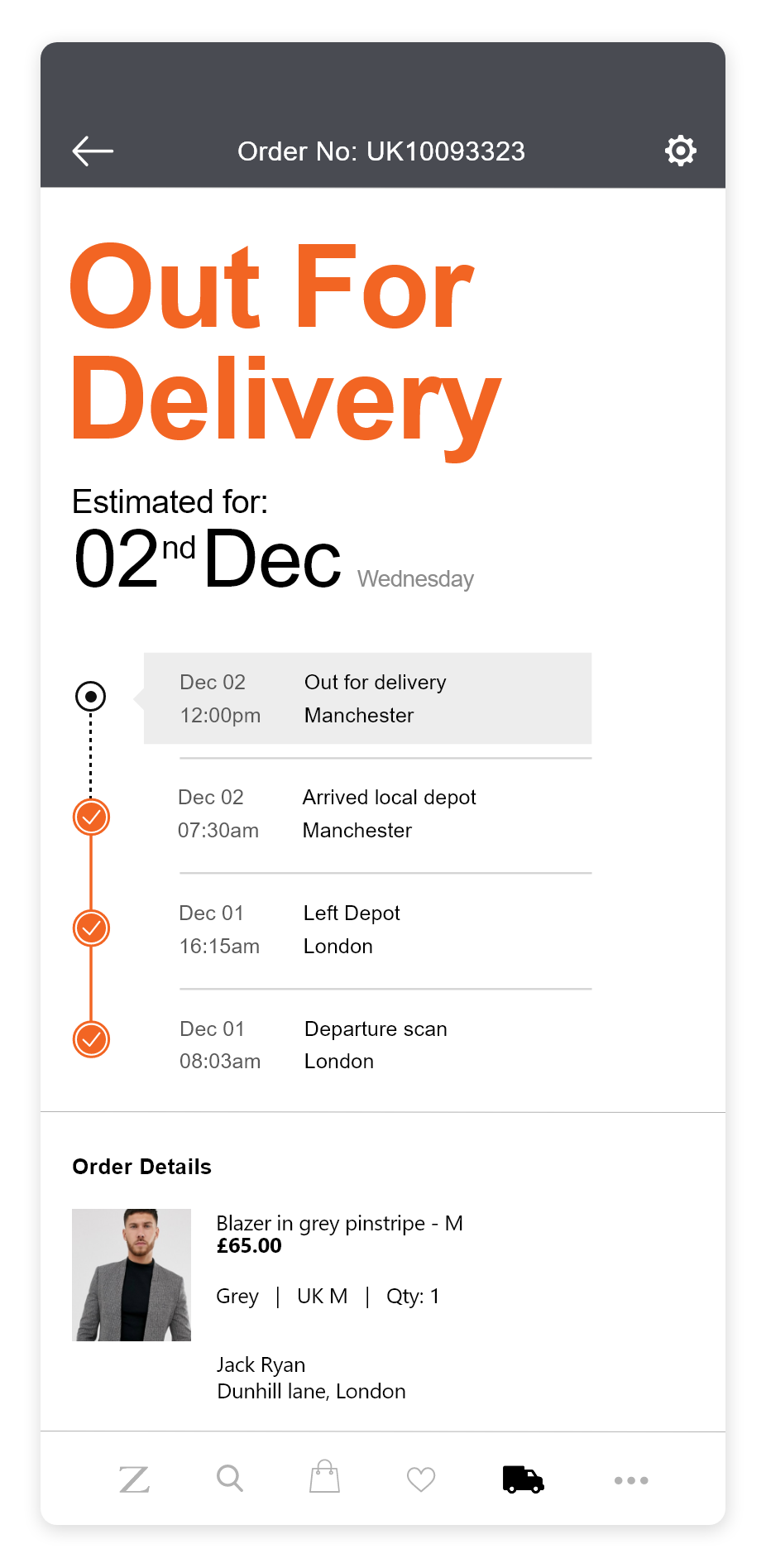The width and height of the screenshot is (766, 1568).
Task: Open the shopping bag tab
Action: 324,1477
